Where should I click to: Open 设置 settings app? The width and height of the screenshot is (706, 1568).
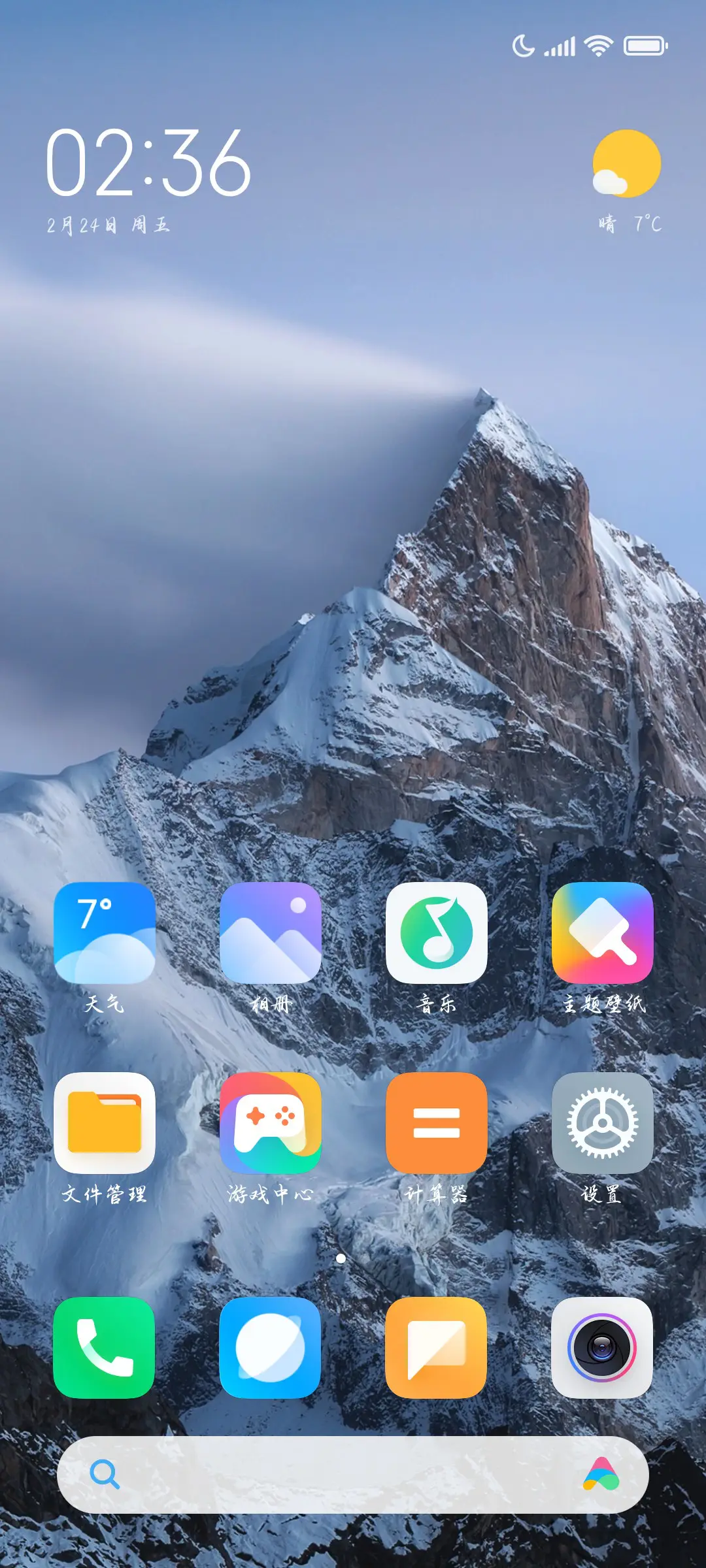pyautogui.click(x=603, y=1123)
